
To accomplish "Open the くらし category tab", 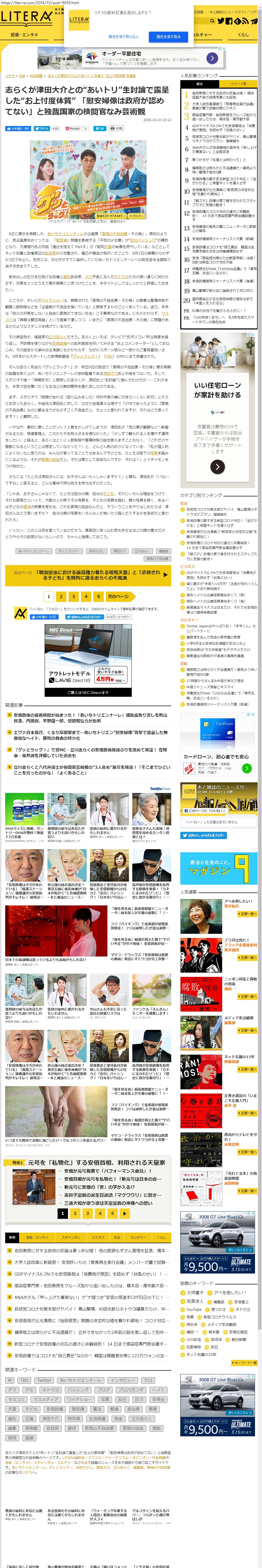I will tap(243, 35).
